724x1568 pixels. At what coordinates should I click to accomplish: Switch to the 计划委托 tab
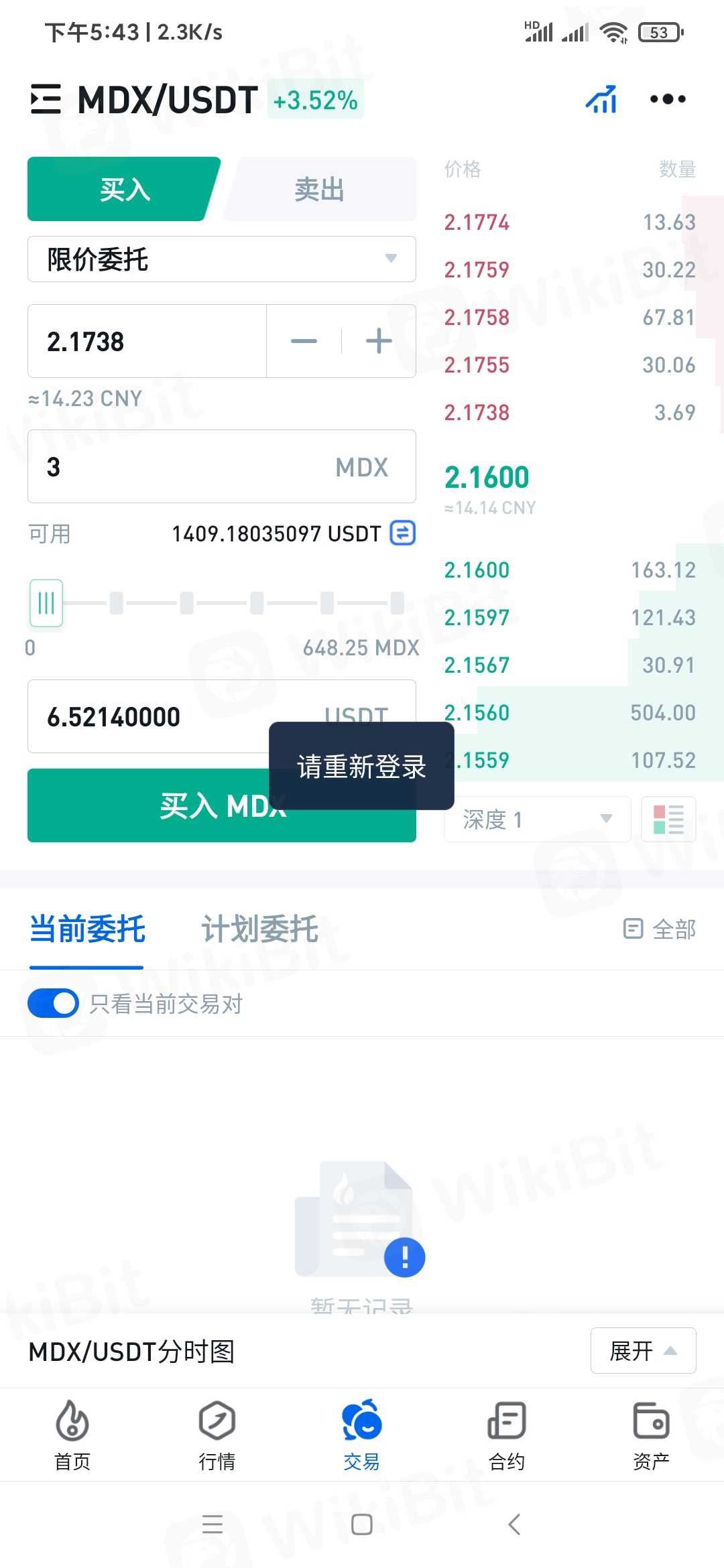click(260, 929)
